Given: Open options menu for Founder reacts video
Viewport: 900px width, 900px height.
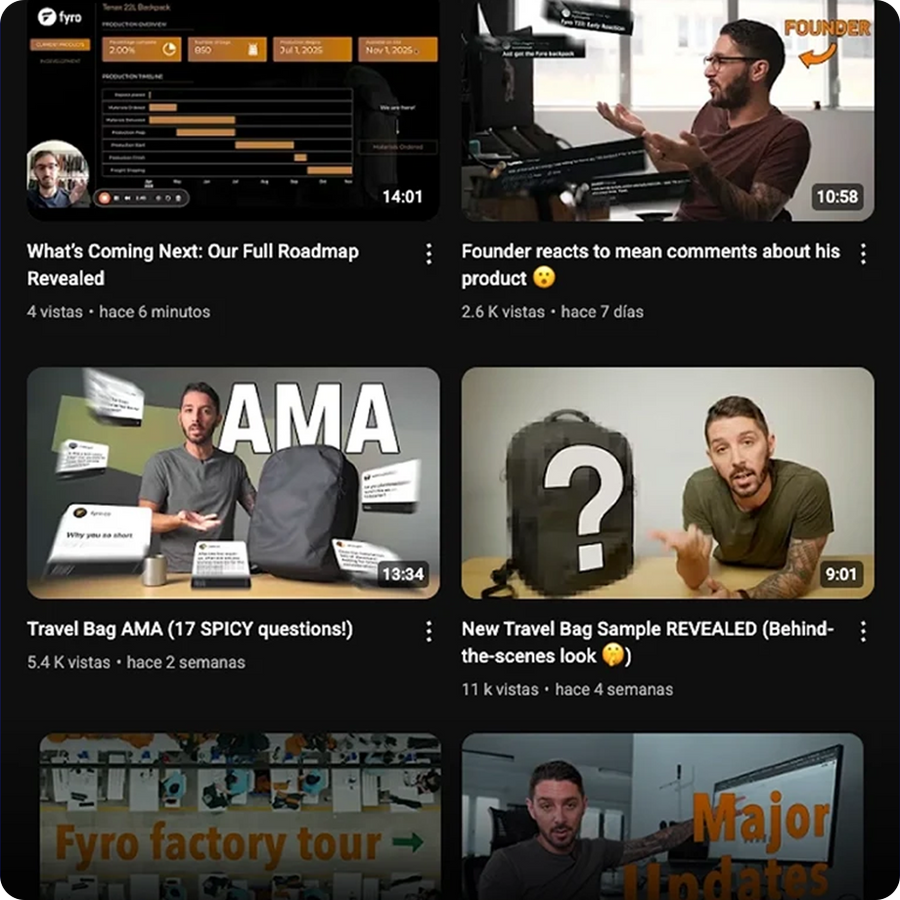Looking at the screenshot, I should [863, 254].
